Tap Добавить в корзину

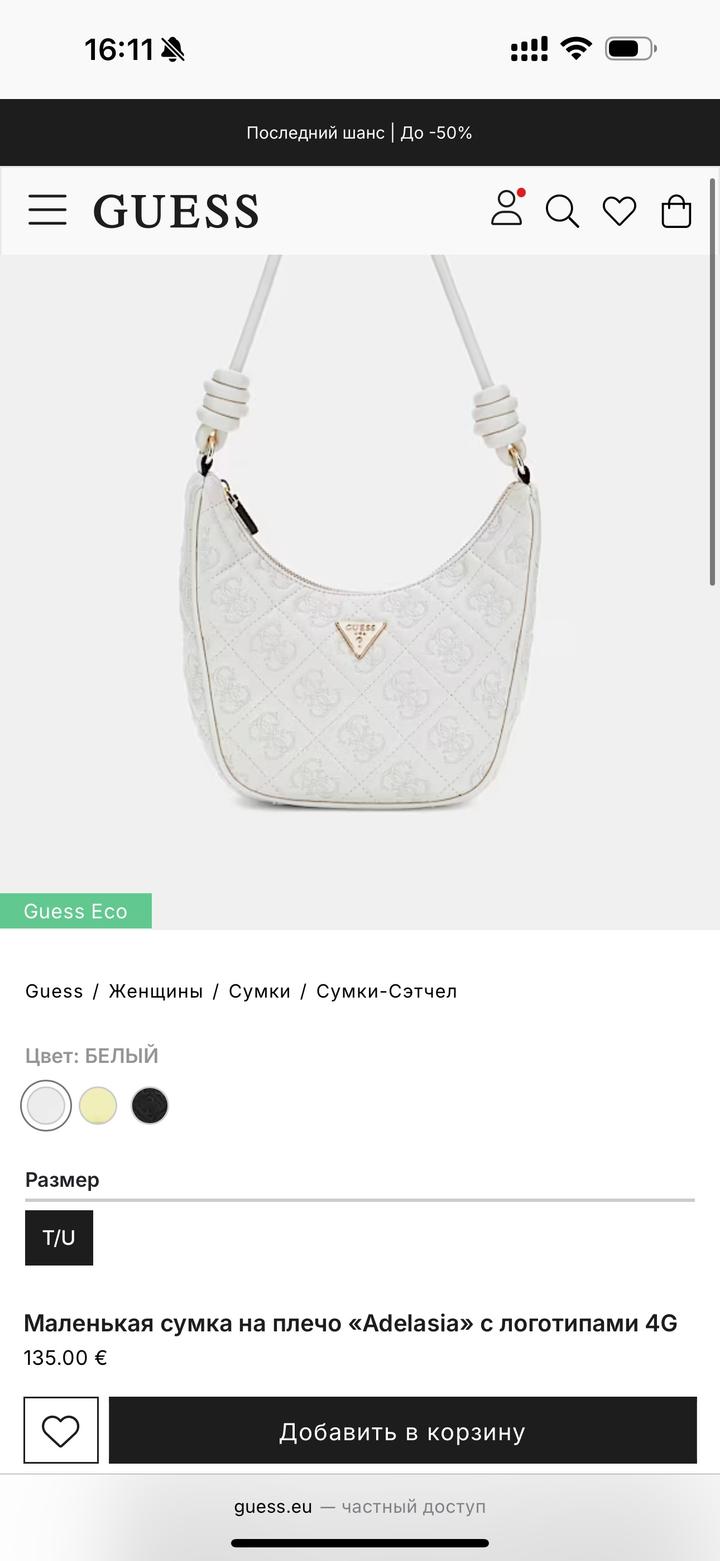point(402,1431)
